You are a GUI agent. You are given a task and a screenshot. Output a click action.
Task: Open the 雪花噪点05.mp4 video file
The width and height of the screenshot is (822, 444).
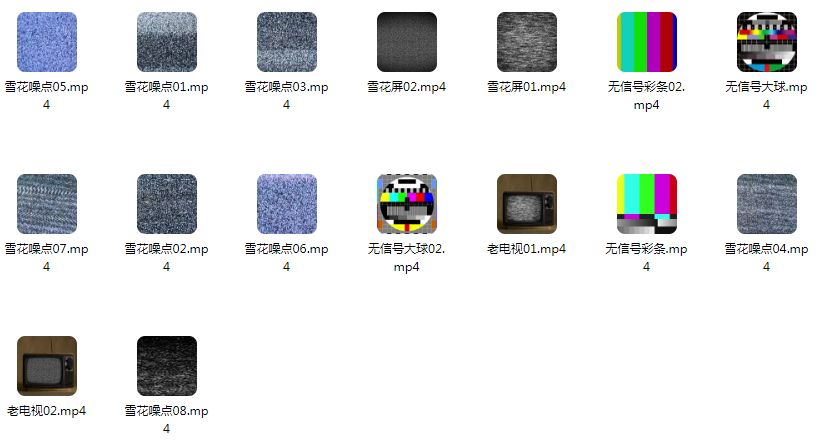click(47, 42)
